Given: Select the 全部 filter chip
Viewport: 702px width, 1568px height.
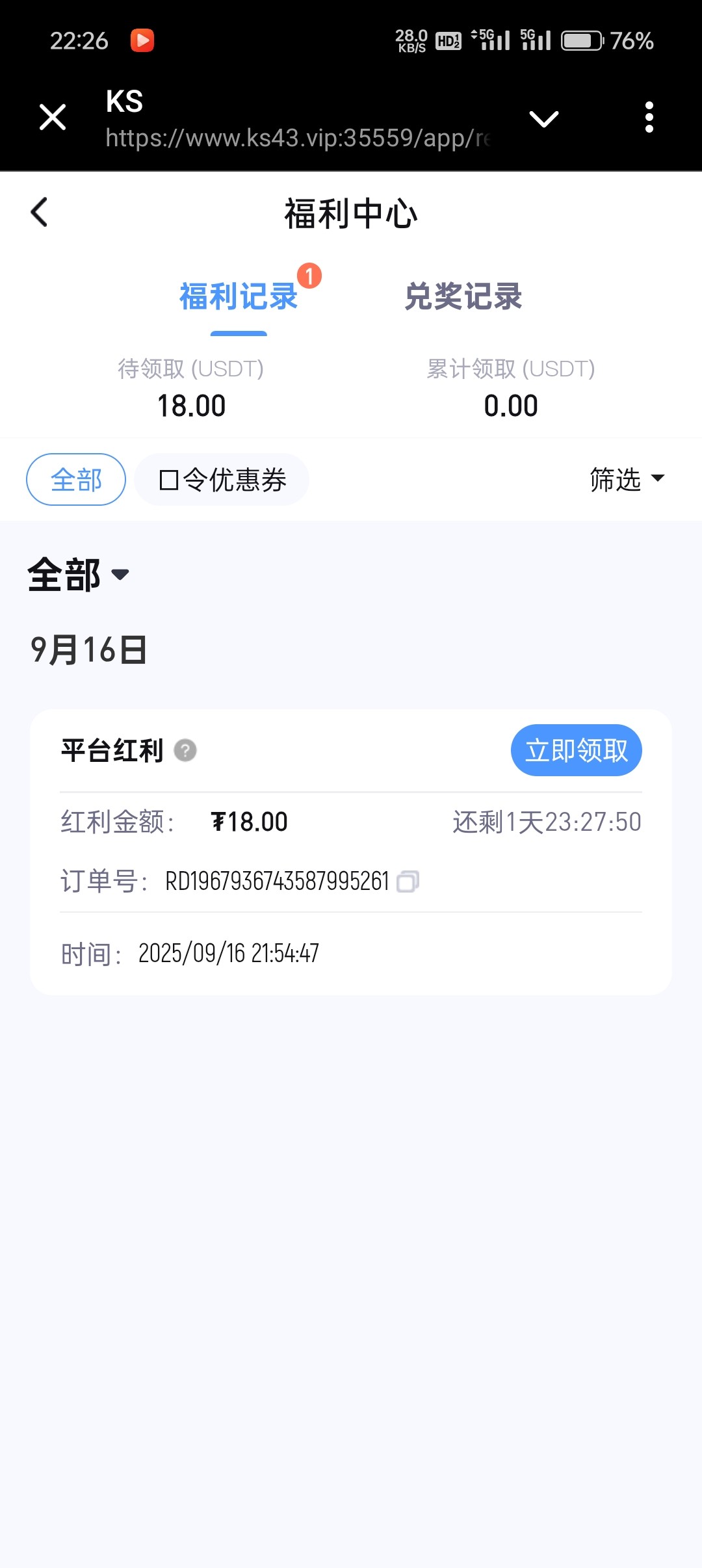Looking at the screenshot, I should pos(76,480).
